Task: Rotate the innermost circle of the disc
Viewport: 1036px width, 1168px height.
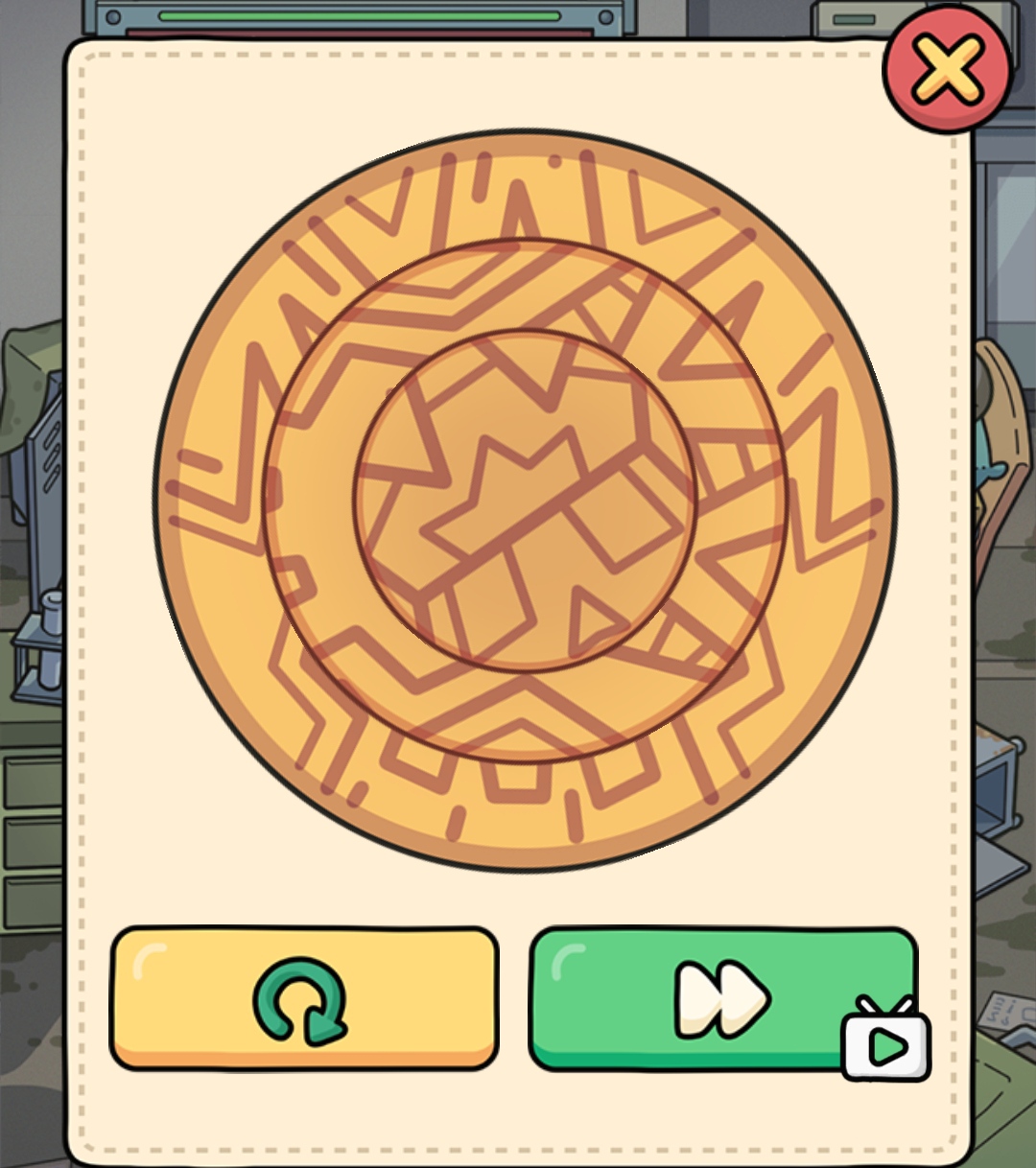Action: tap(526, 499)
